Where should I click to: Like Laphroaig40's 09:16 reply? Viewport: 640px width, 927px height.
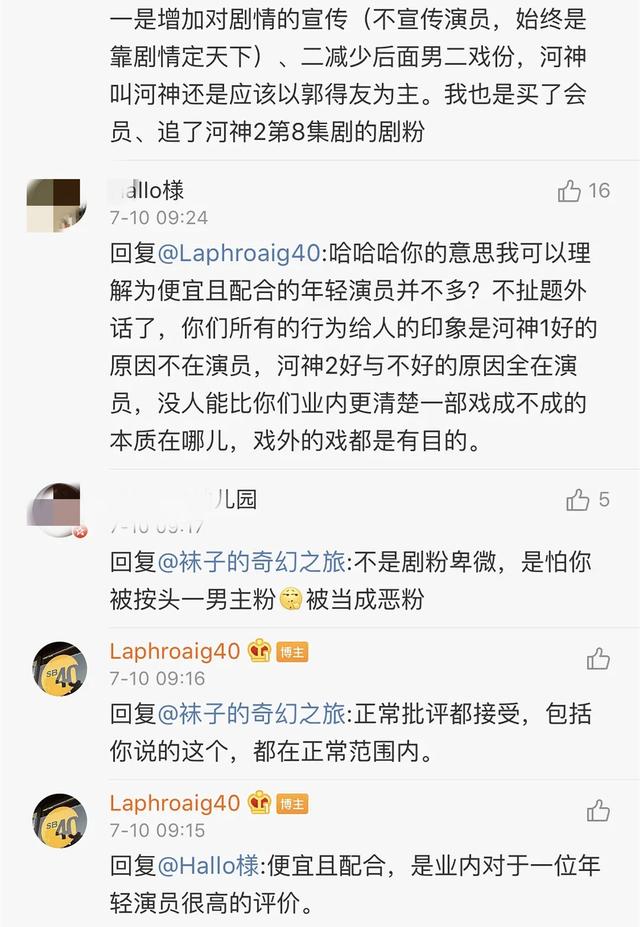point(598,657)
